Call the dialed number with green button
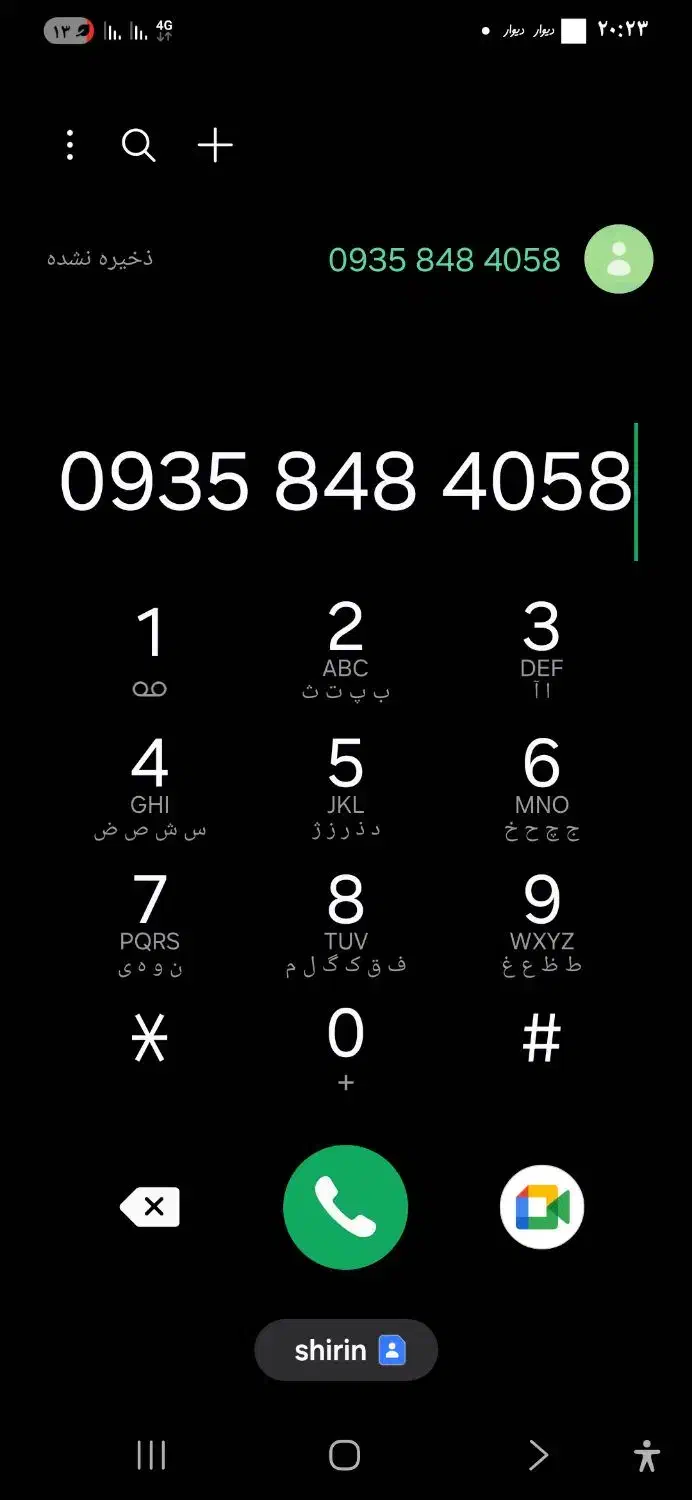The image size is (692, 1500). click(x=345, y=1207)
